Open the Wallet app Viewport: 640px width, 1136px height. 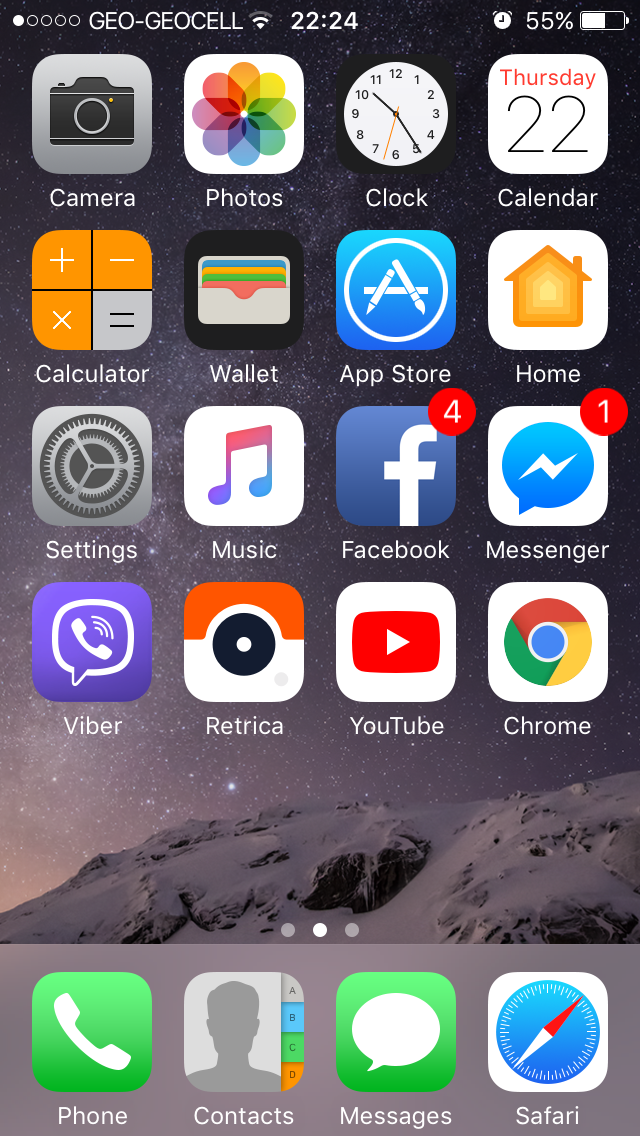[244, 290]
